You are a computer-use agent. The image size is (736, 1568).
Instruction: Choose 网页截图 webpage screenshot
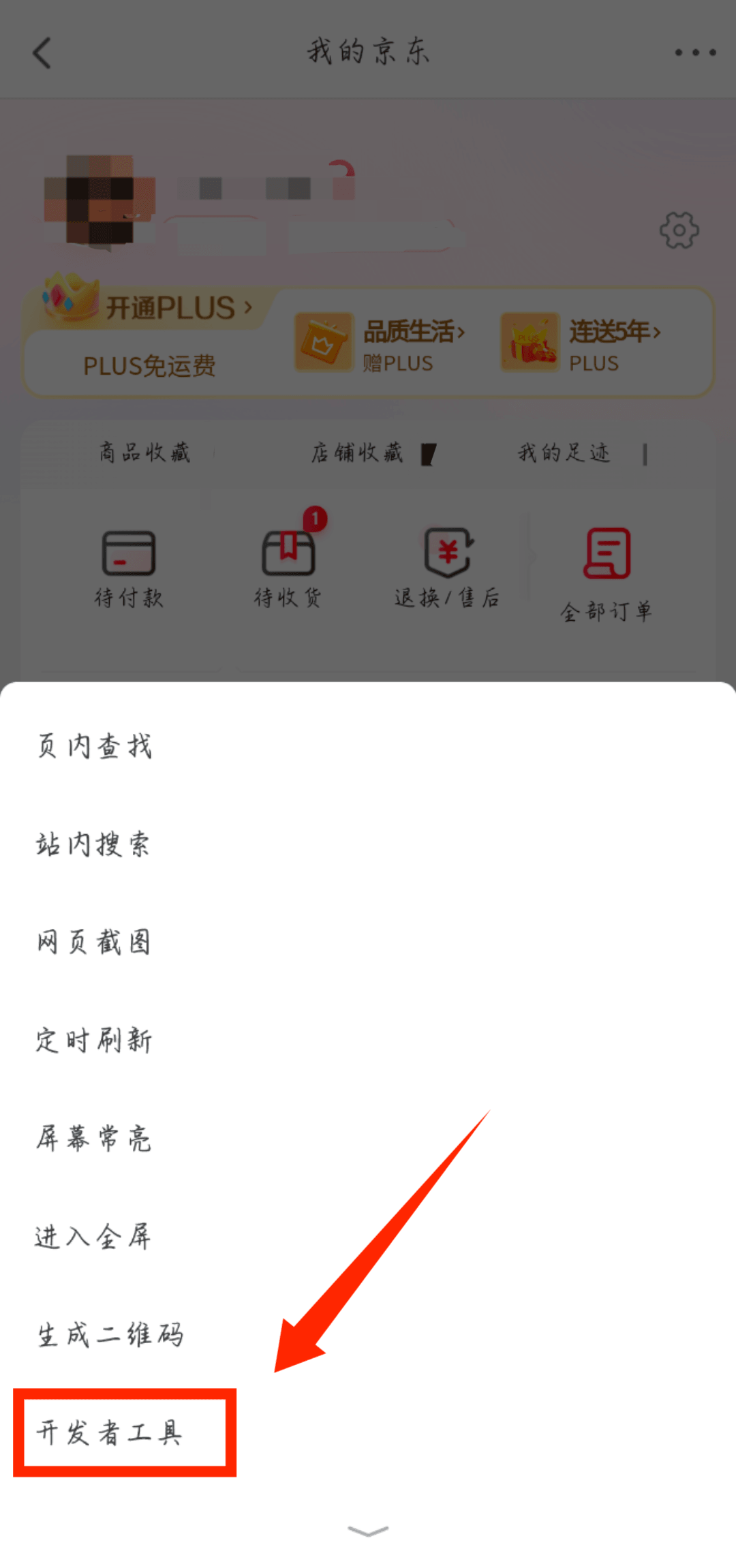[94, 942]
